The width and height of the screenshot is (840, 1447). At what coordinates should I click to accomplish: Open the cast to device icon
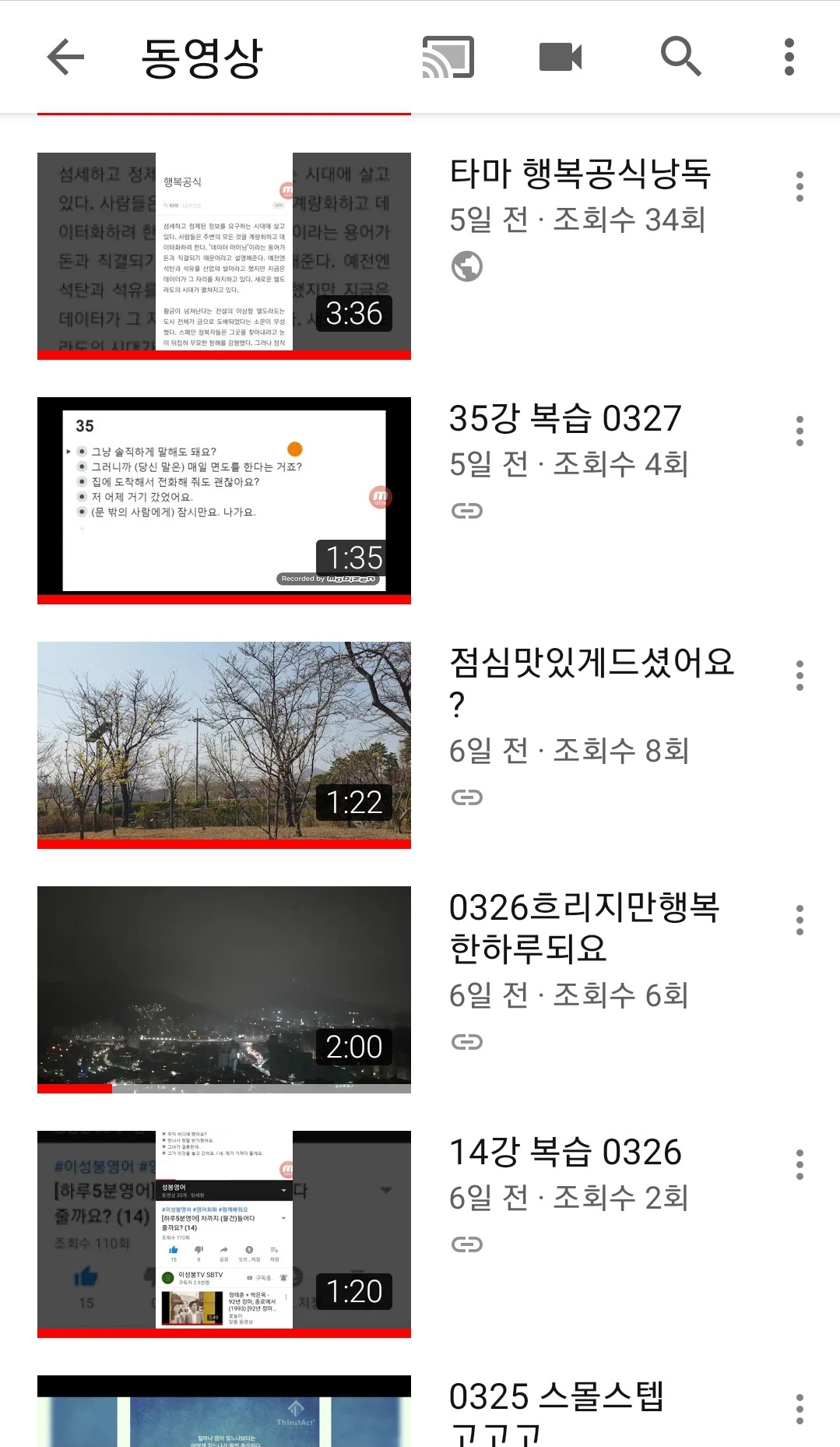(448, 57)
